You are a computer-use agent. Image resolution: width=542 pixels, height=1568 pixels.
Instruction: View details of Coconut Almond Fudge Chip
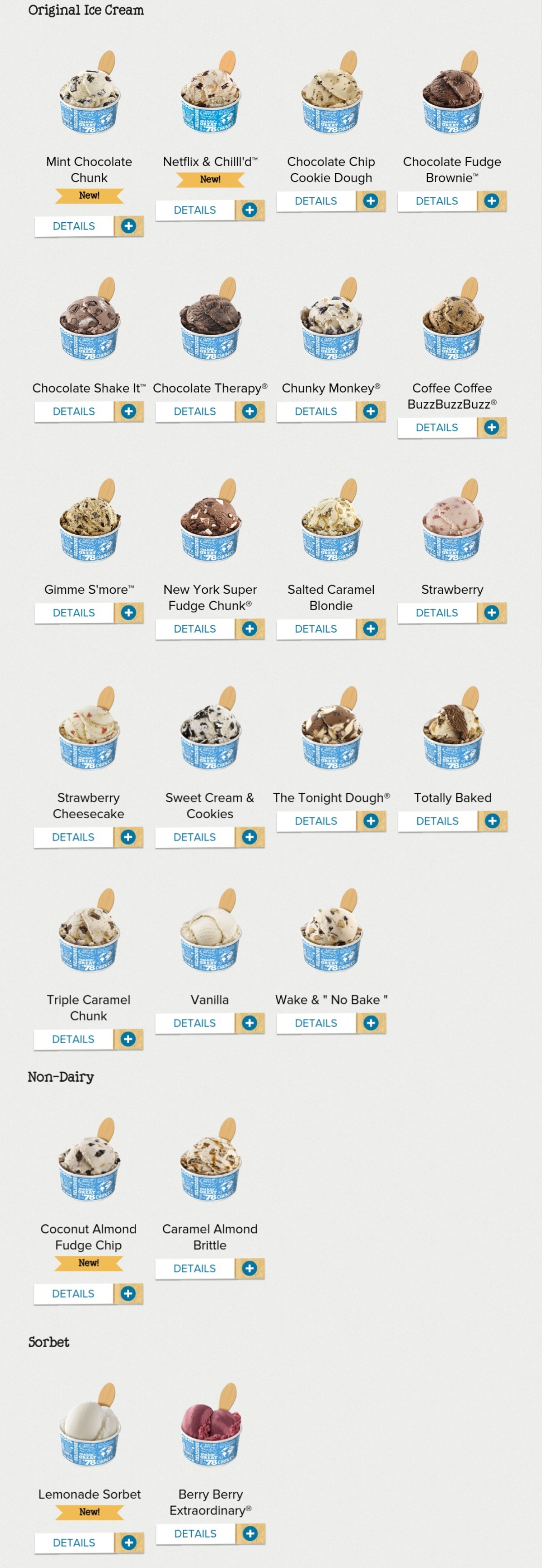tap(73, 1294)
